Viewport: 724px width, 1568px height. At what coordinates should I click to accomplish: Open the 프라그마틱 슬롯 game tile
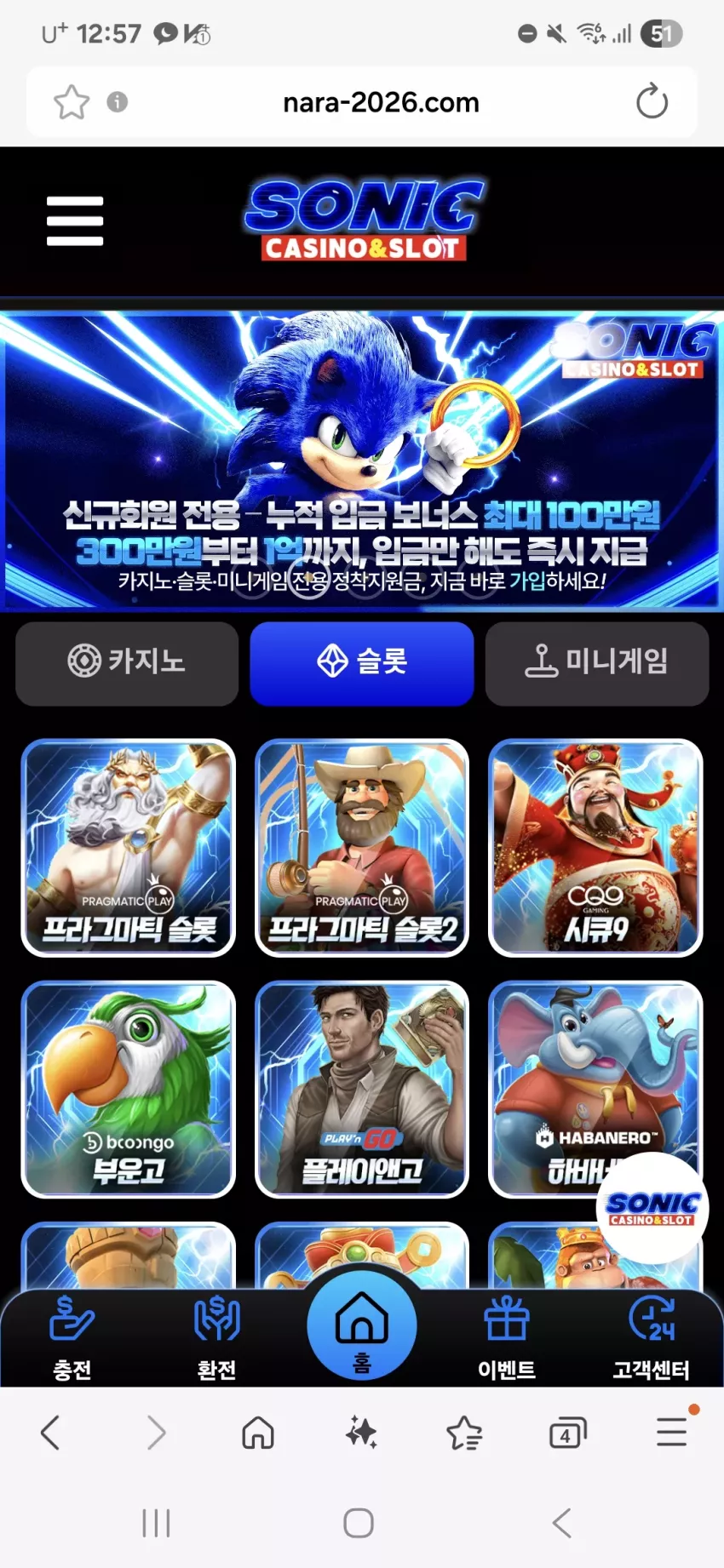[128, 848]
